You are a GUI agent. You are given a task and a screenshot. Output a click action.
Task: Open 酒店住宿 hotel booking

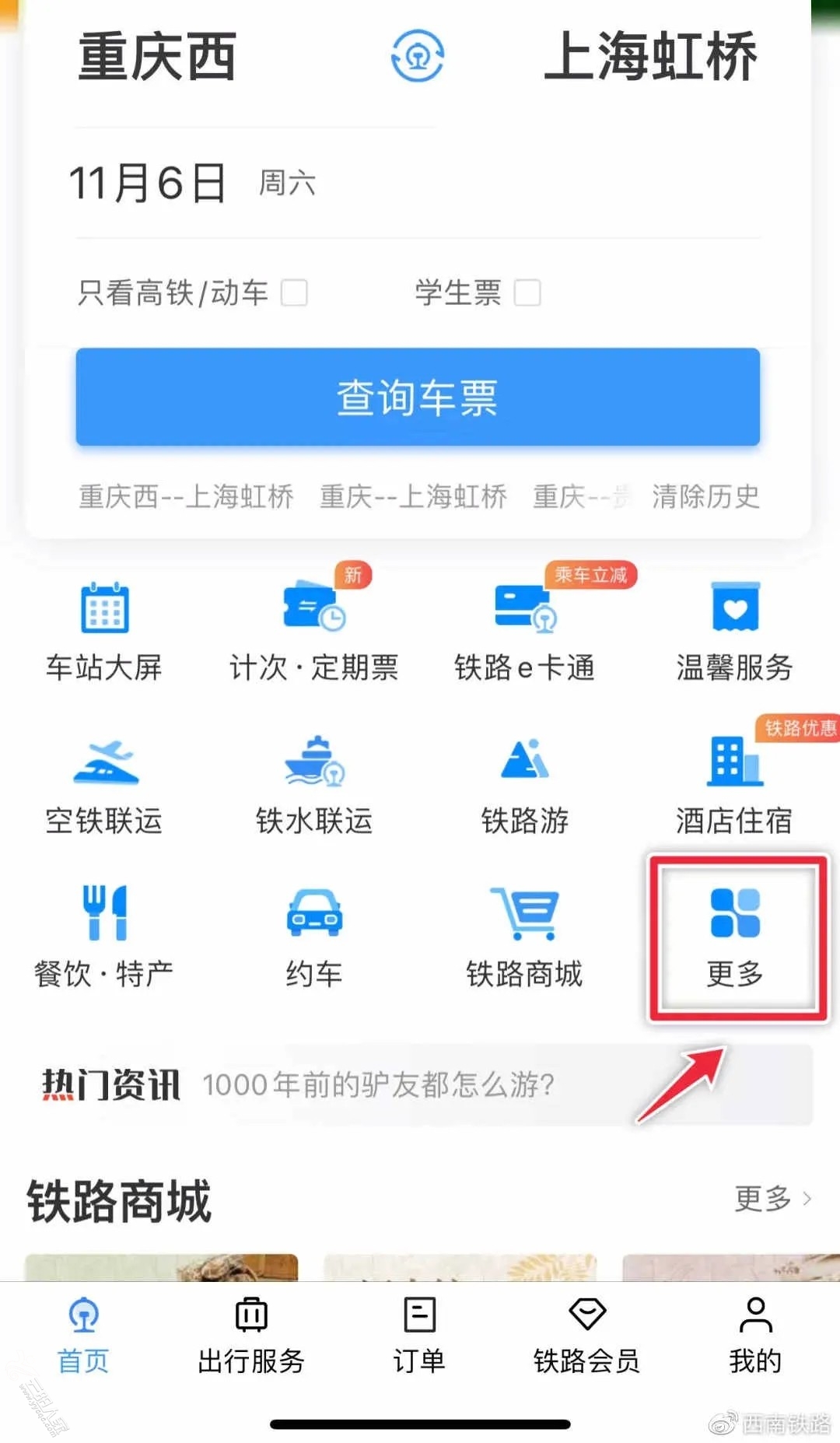734,786
